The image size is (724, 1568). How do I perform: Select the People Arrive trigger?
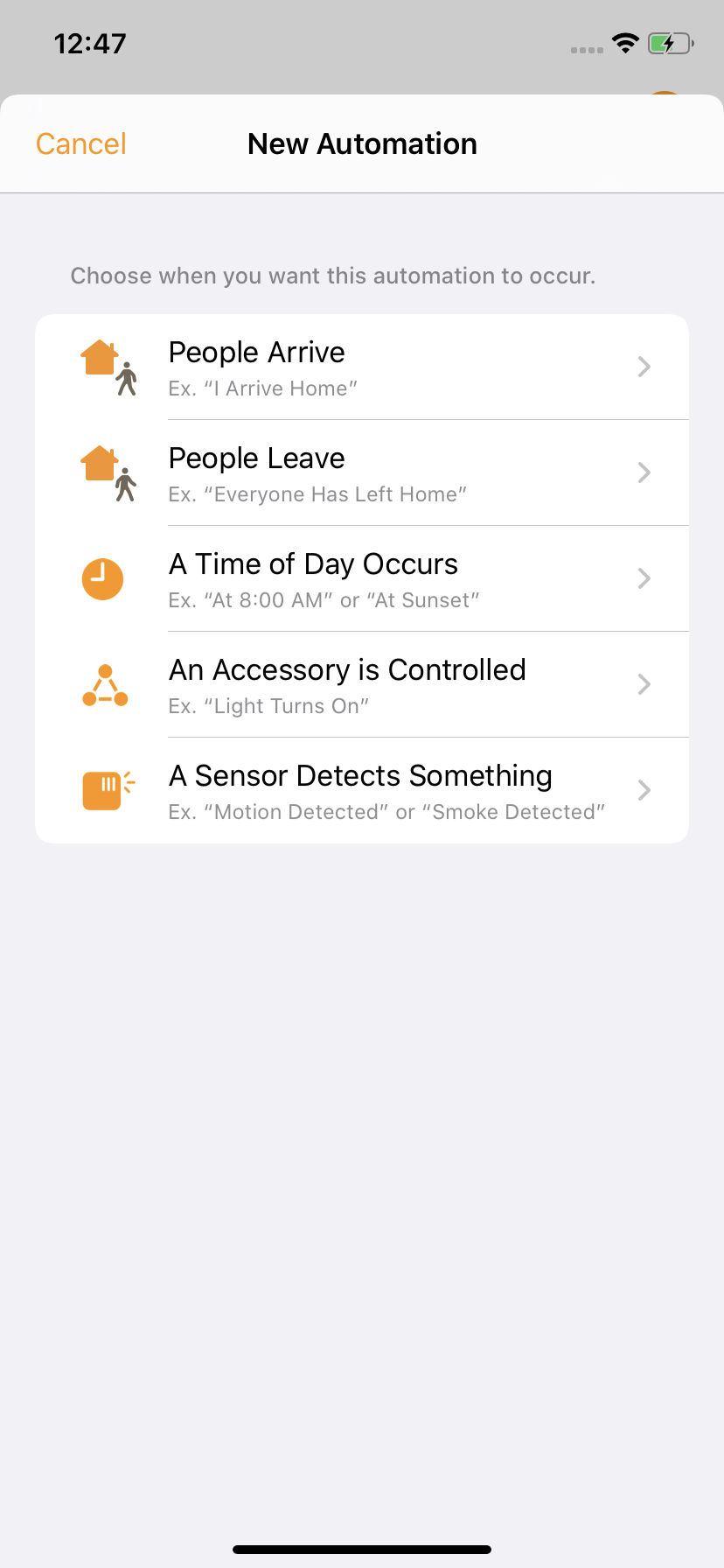pyautogui.click(x=362, y=367)
